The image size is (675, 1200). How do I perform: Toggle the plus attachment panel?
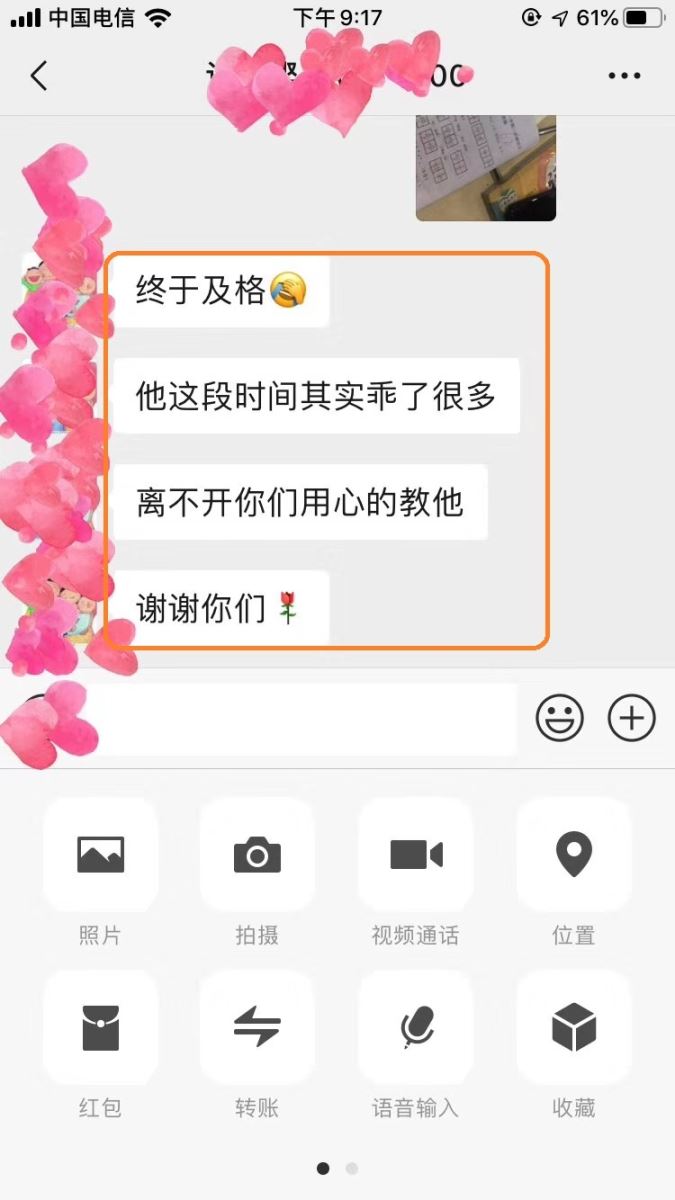tap(632, 718)
